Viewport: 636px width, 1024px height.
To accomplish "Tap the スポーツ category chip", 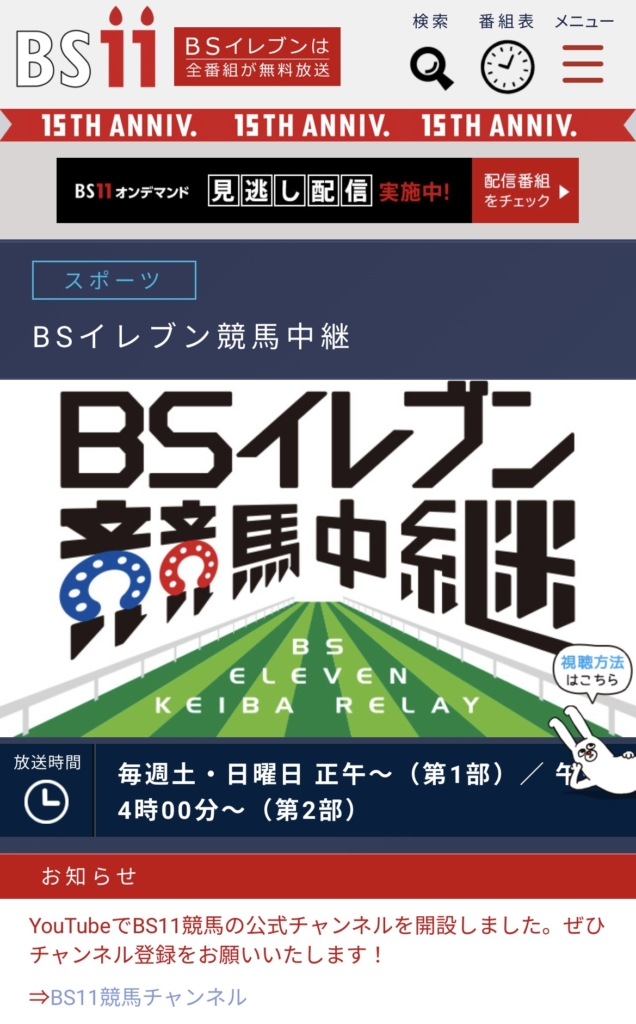I will click(114, 280).
